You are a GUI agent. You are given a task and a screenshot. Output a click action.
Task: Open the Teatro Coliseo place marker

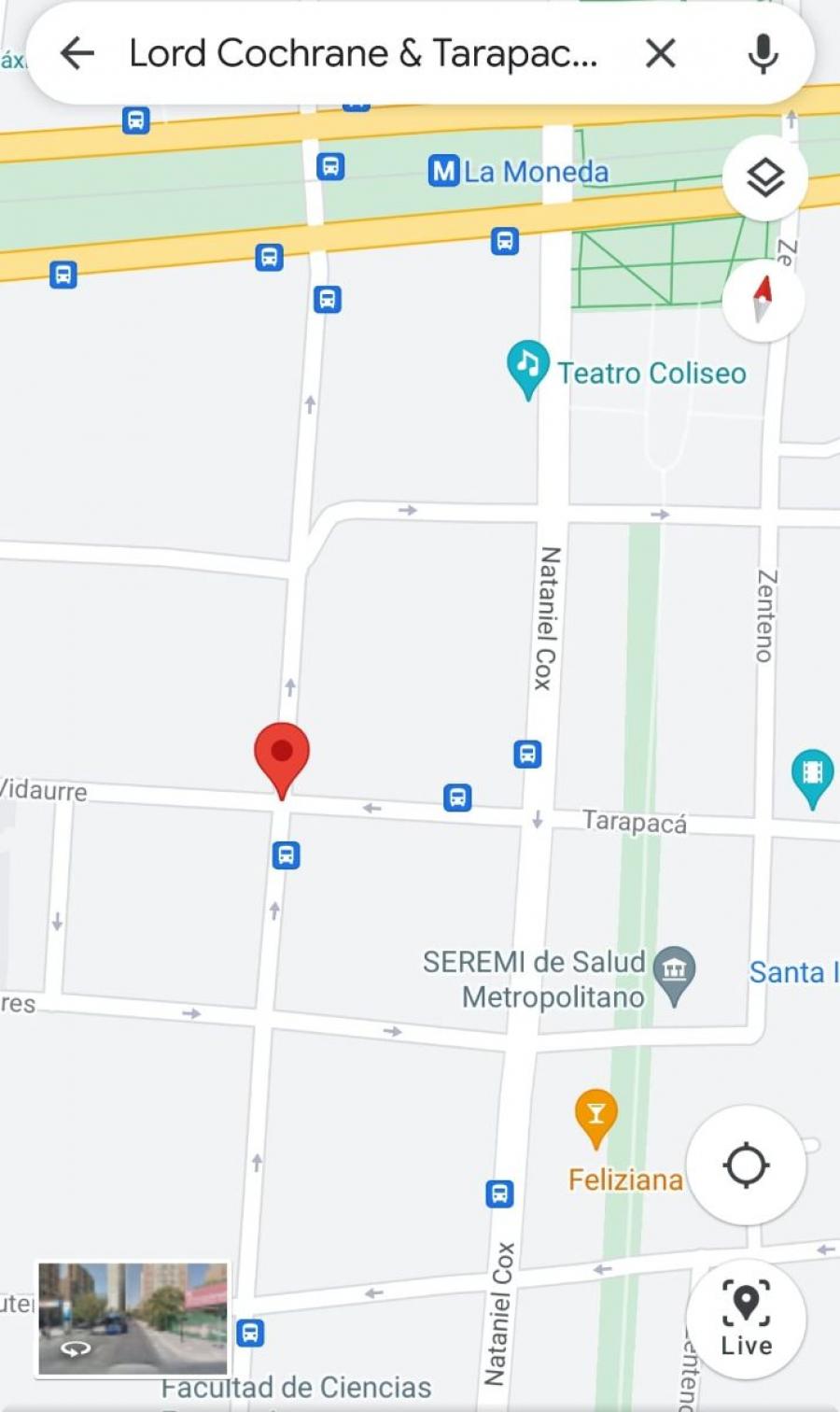click(x=527, y=369)
